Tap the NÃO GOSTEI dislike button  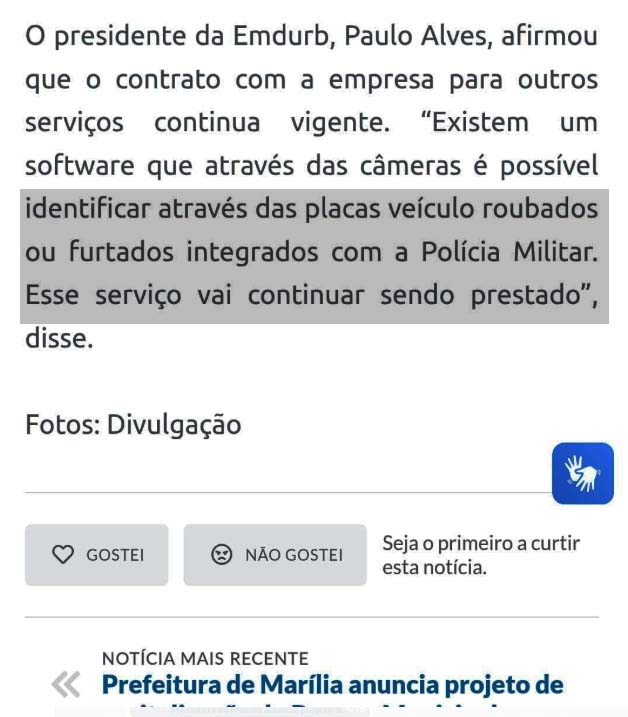(x=275, y=555)
